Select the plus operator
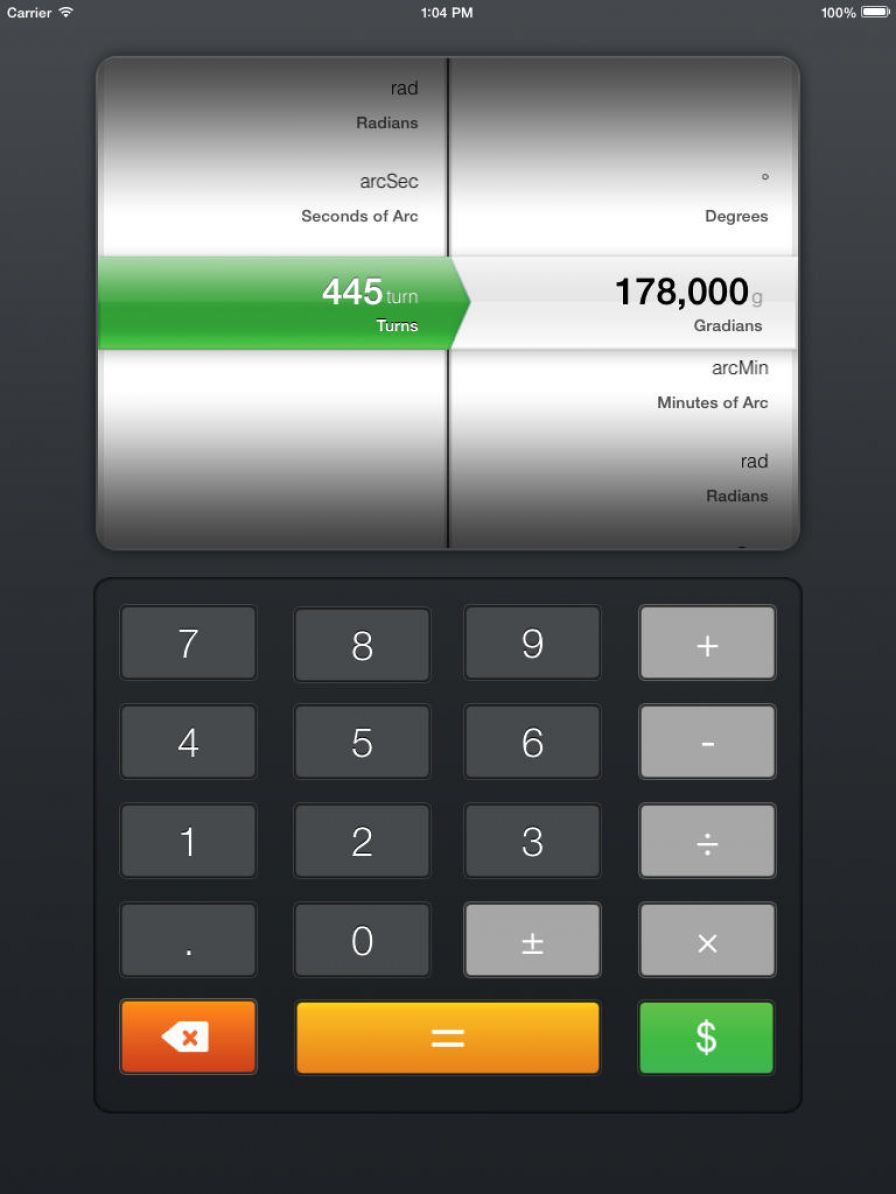Screen dimensions: 896x1194 [707, 643]
